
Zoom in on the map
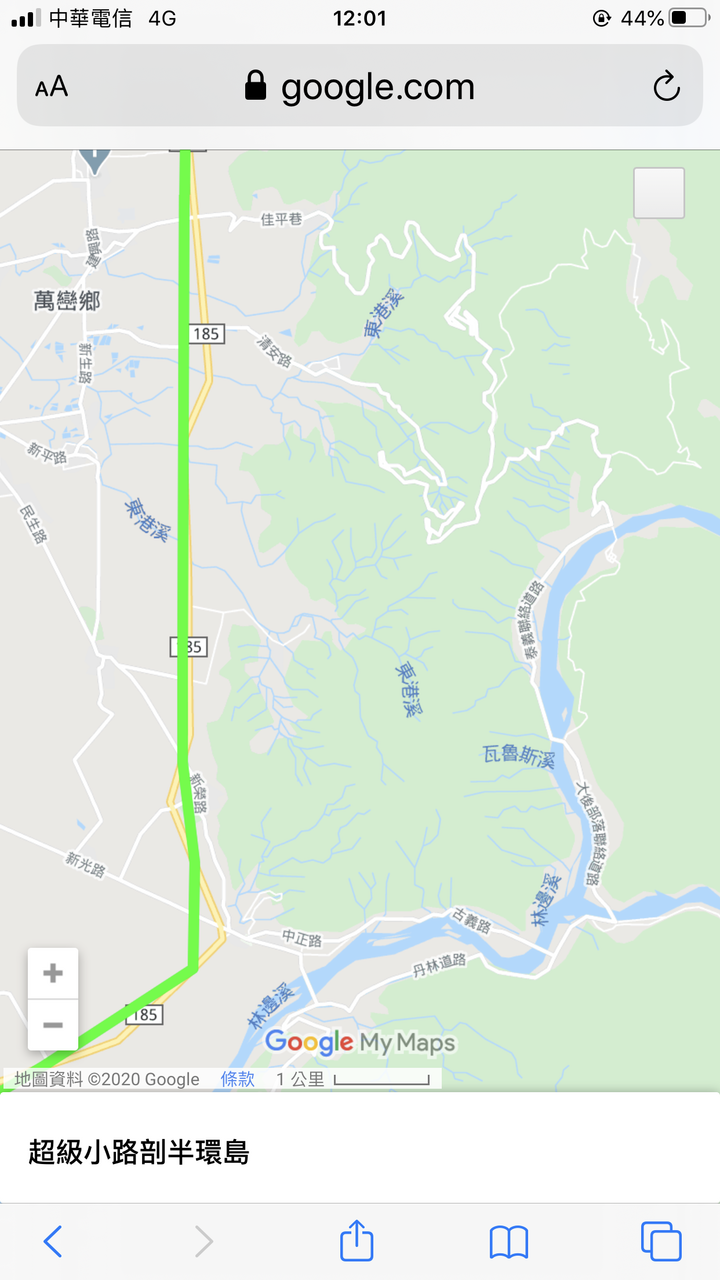[x=53, y=973]
